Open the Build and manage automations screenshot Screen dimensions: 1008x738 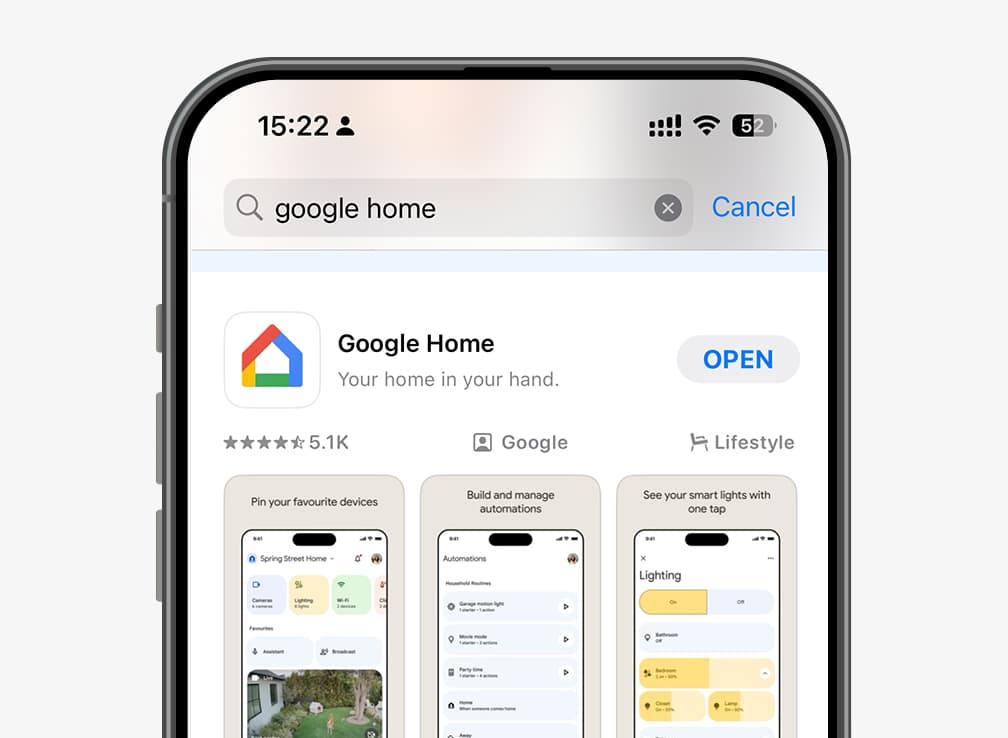pyautogui.click(x=510, y=605)
